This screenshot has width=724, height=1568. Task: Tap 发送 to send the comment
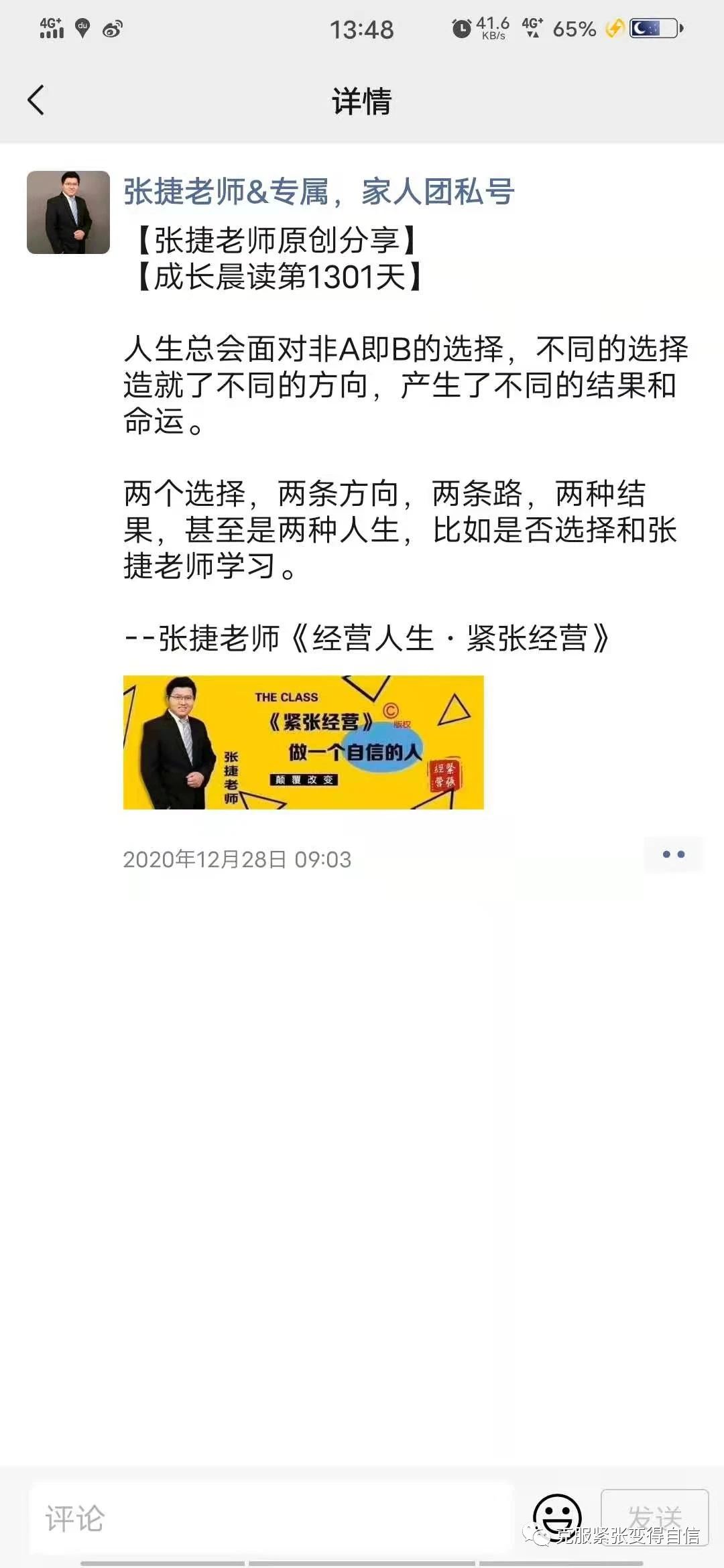pyautogui.click(x=654, y=1516)
